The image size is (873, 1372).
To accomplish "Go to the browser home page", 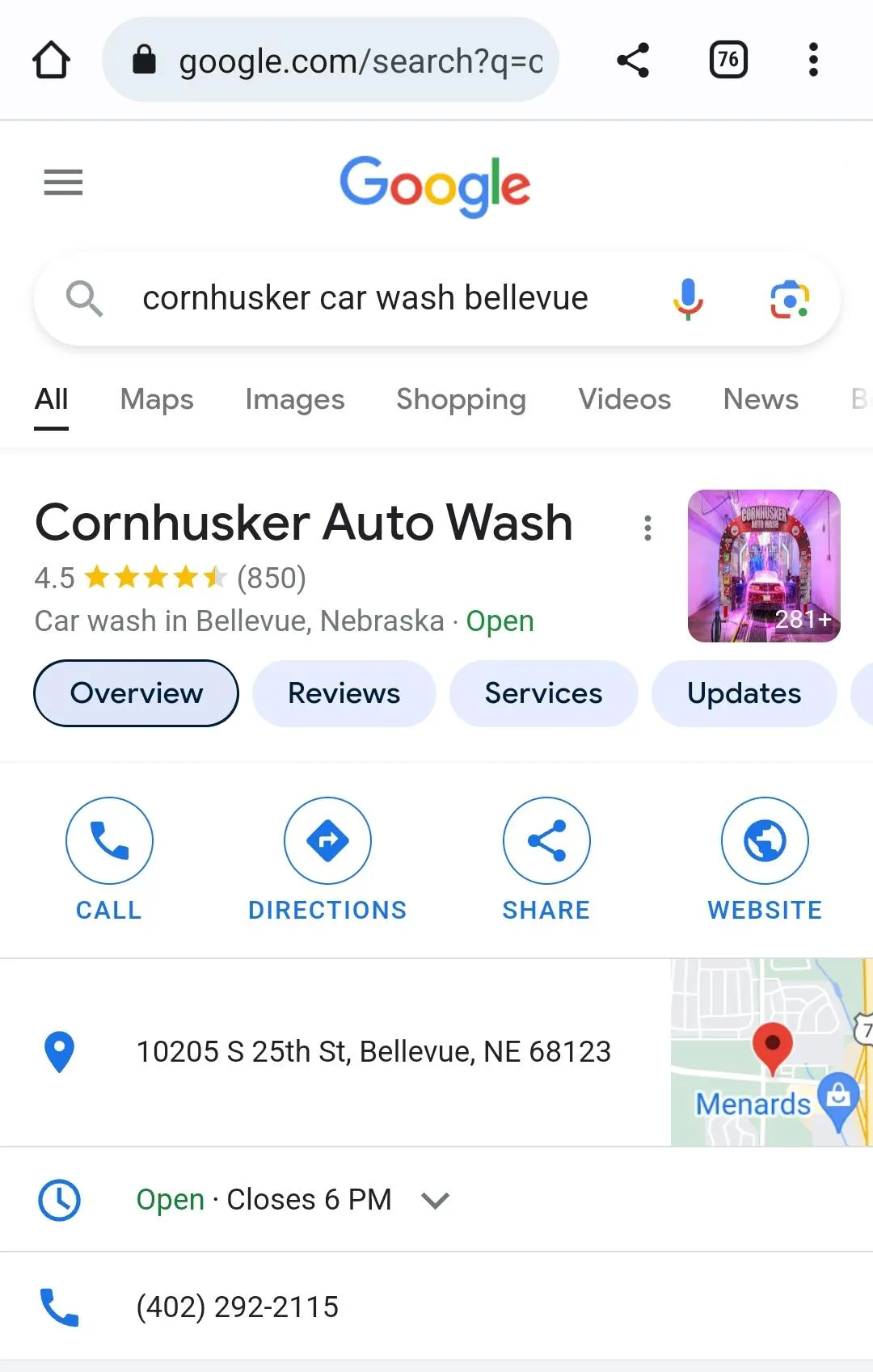I will coord(51,60).
